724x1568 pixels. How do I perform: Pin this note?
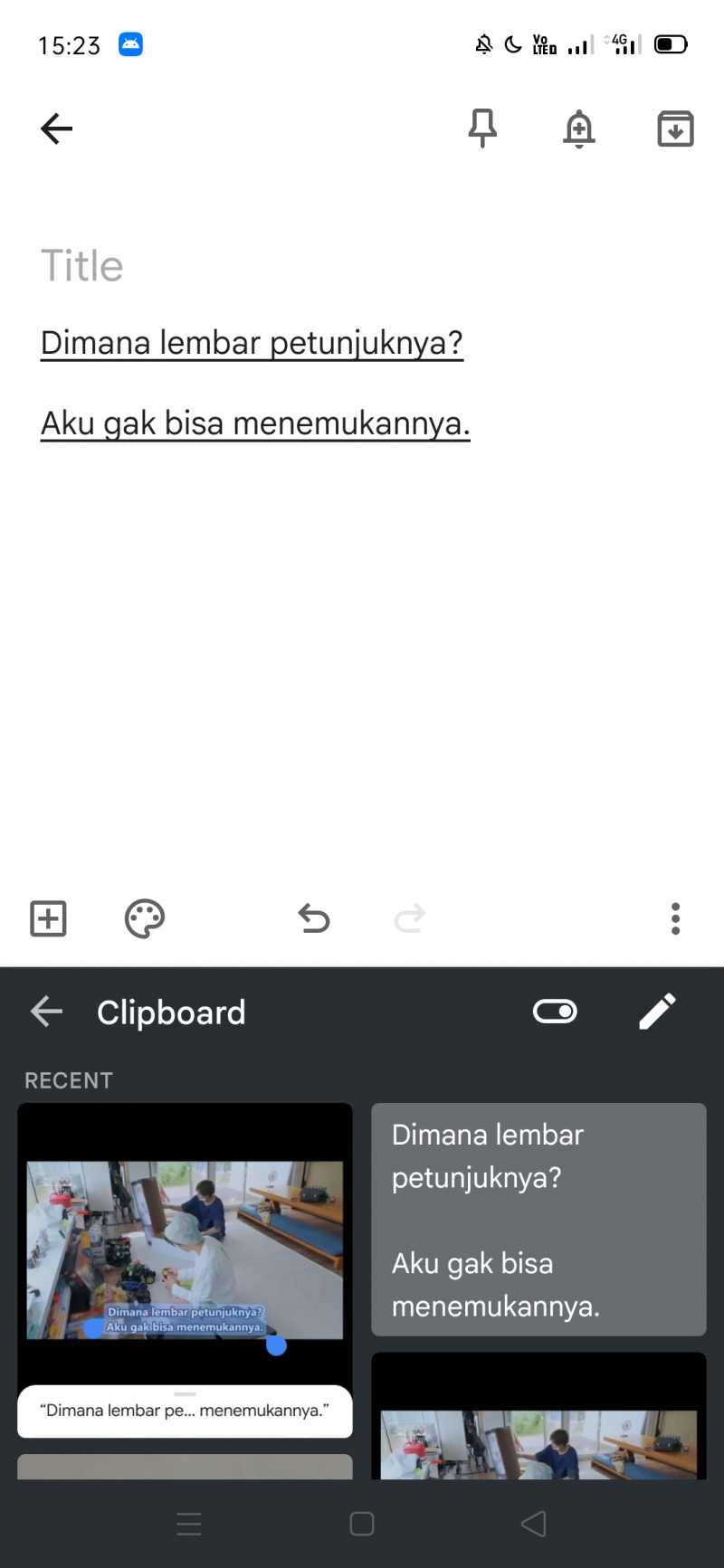pos(482,128)
